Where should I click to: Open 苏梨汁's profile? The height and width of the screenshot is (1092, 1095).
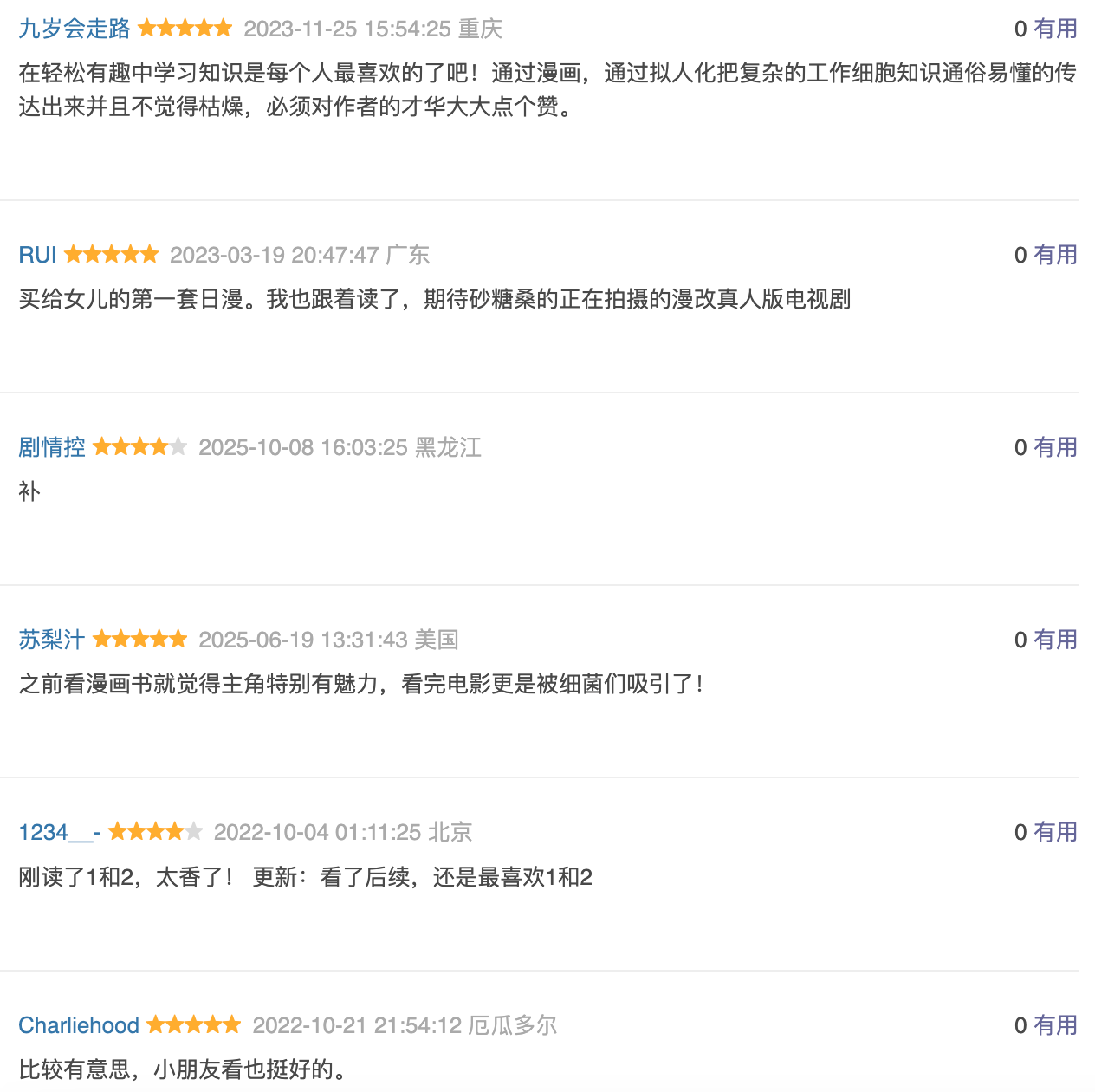pyautogui.click(x=52, y=640)
